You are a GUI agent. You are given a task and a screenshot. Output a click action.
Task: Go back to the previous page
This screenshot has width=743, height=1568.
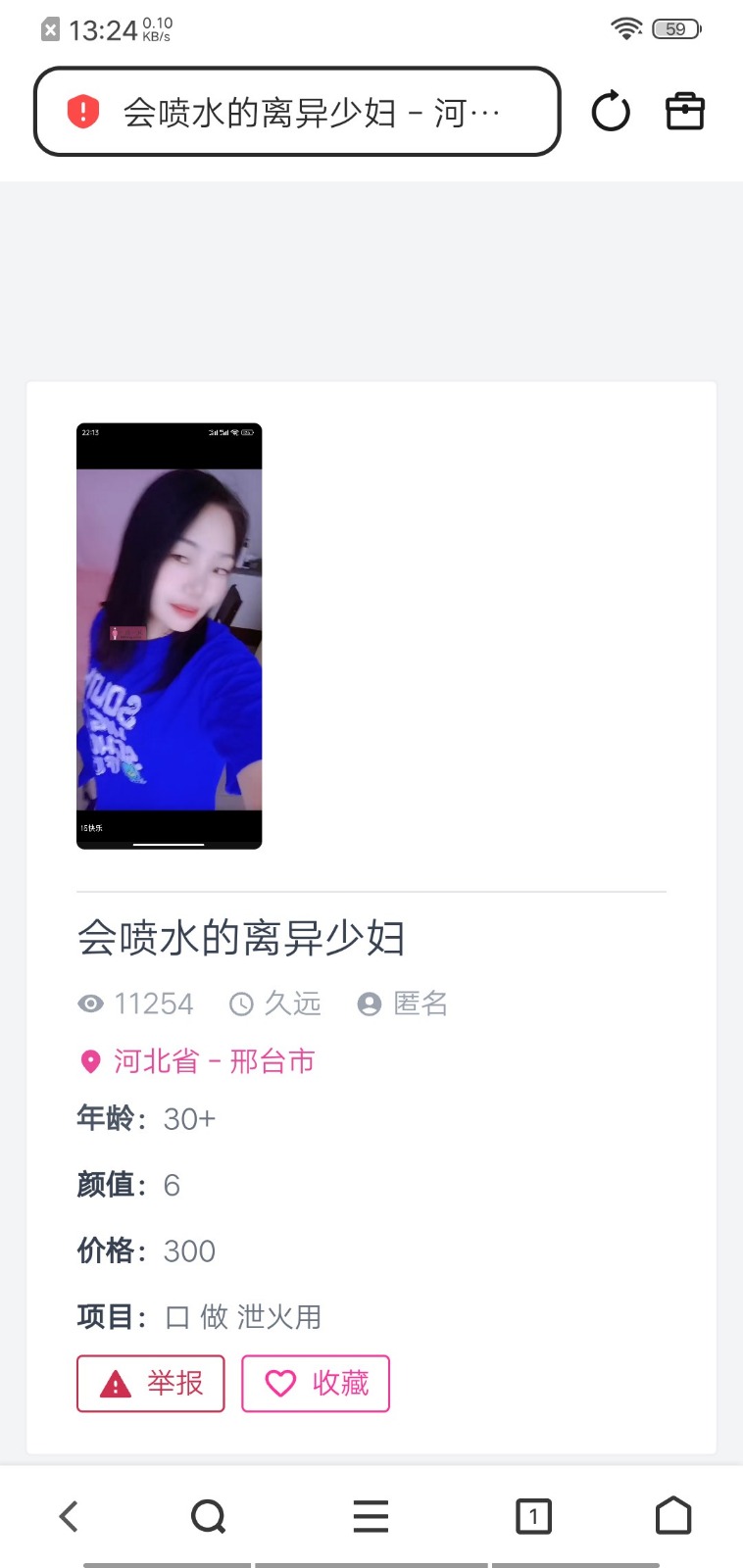coord(69,1516)
